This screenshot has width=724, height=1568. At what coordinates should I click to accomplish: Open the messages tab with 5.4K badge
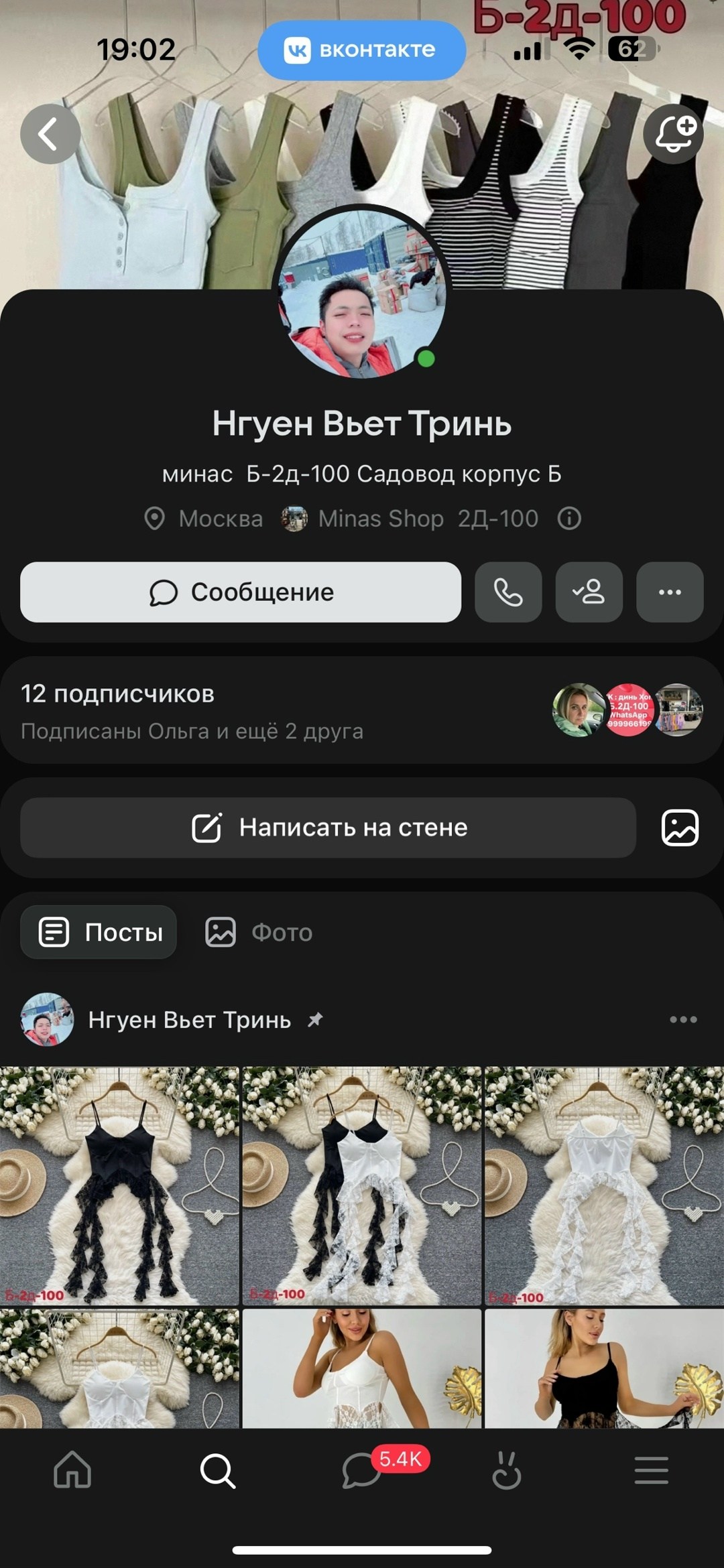362,1470
